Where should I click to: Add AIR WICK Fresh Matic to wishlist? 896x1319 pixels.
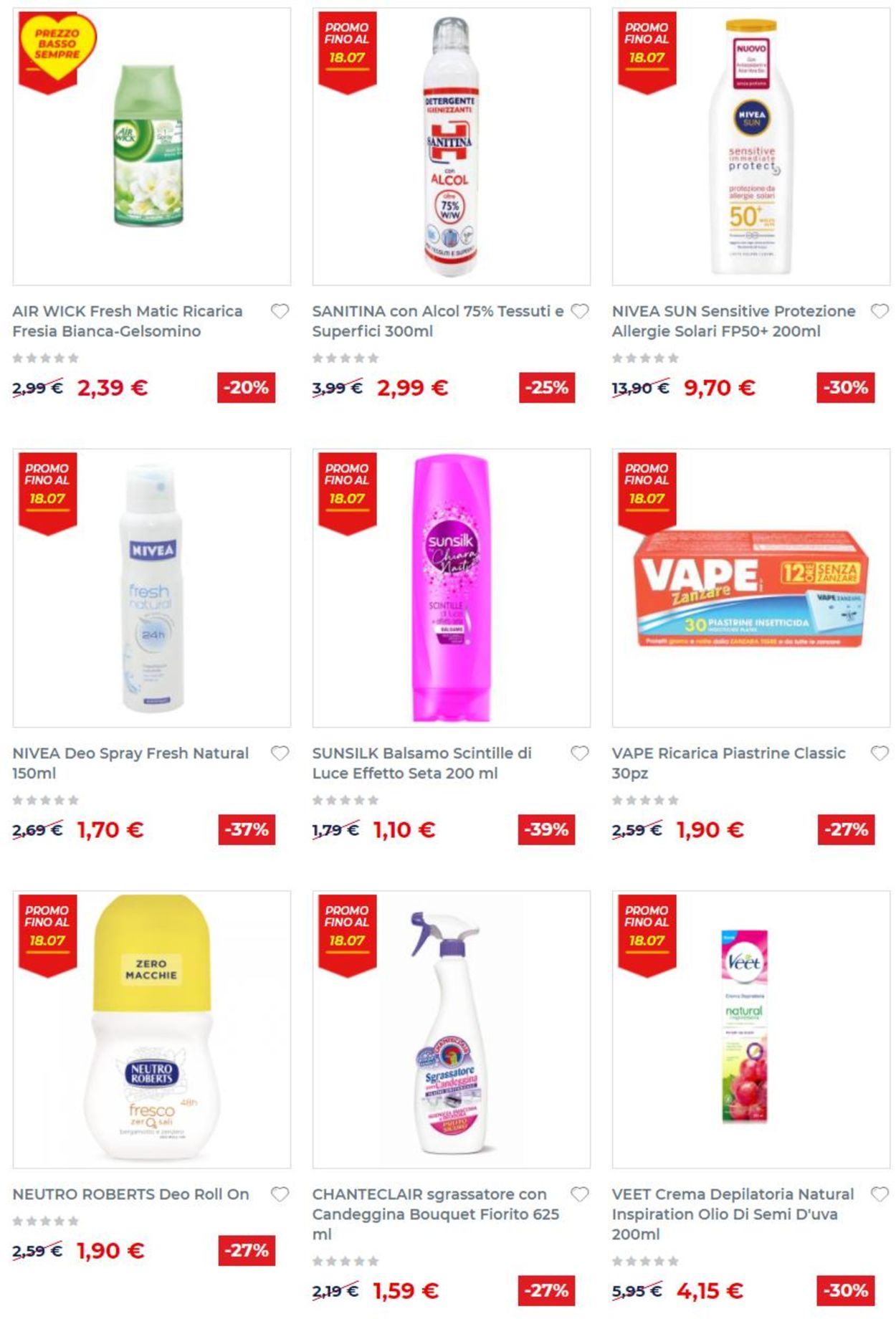tap(280, 311)
